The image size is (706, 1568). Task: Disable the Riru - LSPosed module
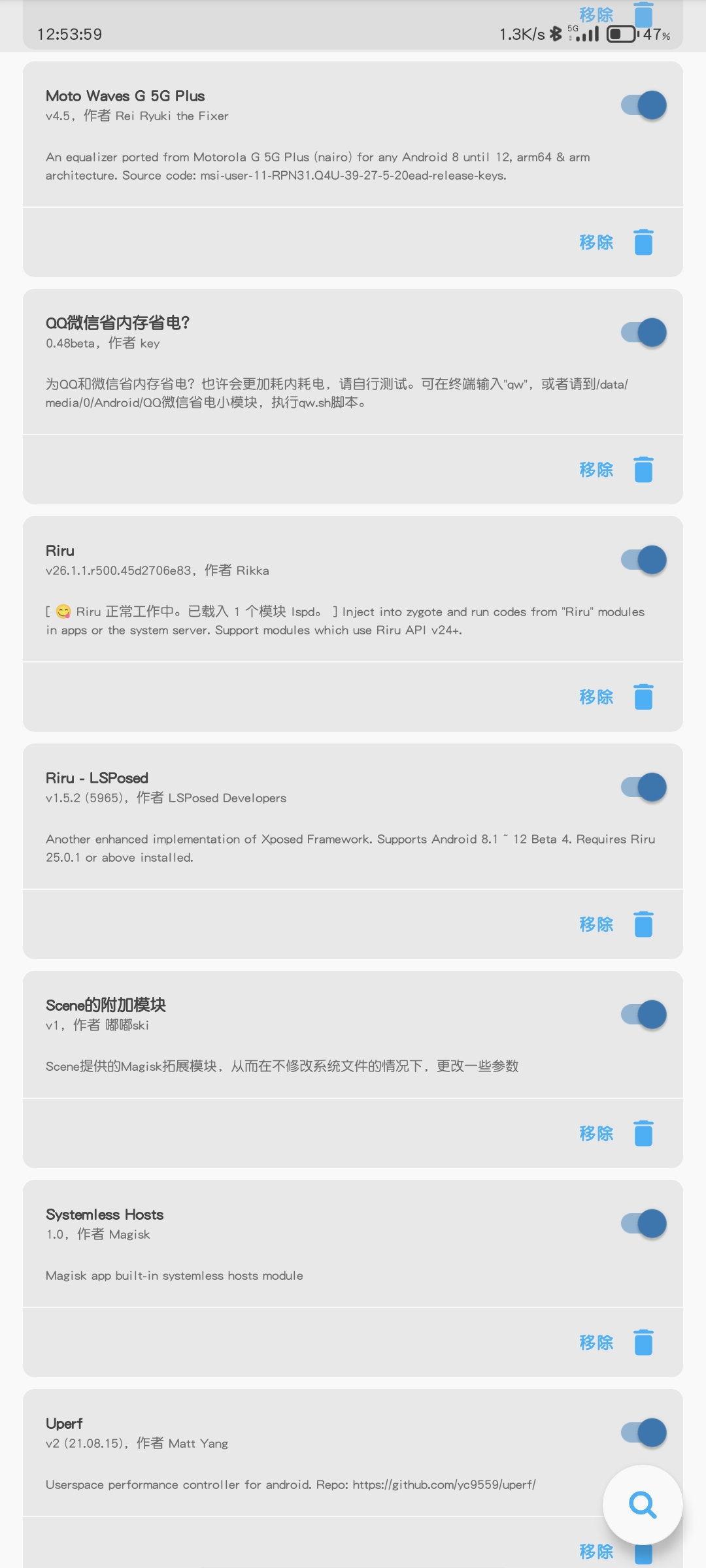644,787
